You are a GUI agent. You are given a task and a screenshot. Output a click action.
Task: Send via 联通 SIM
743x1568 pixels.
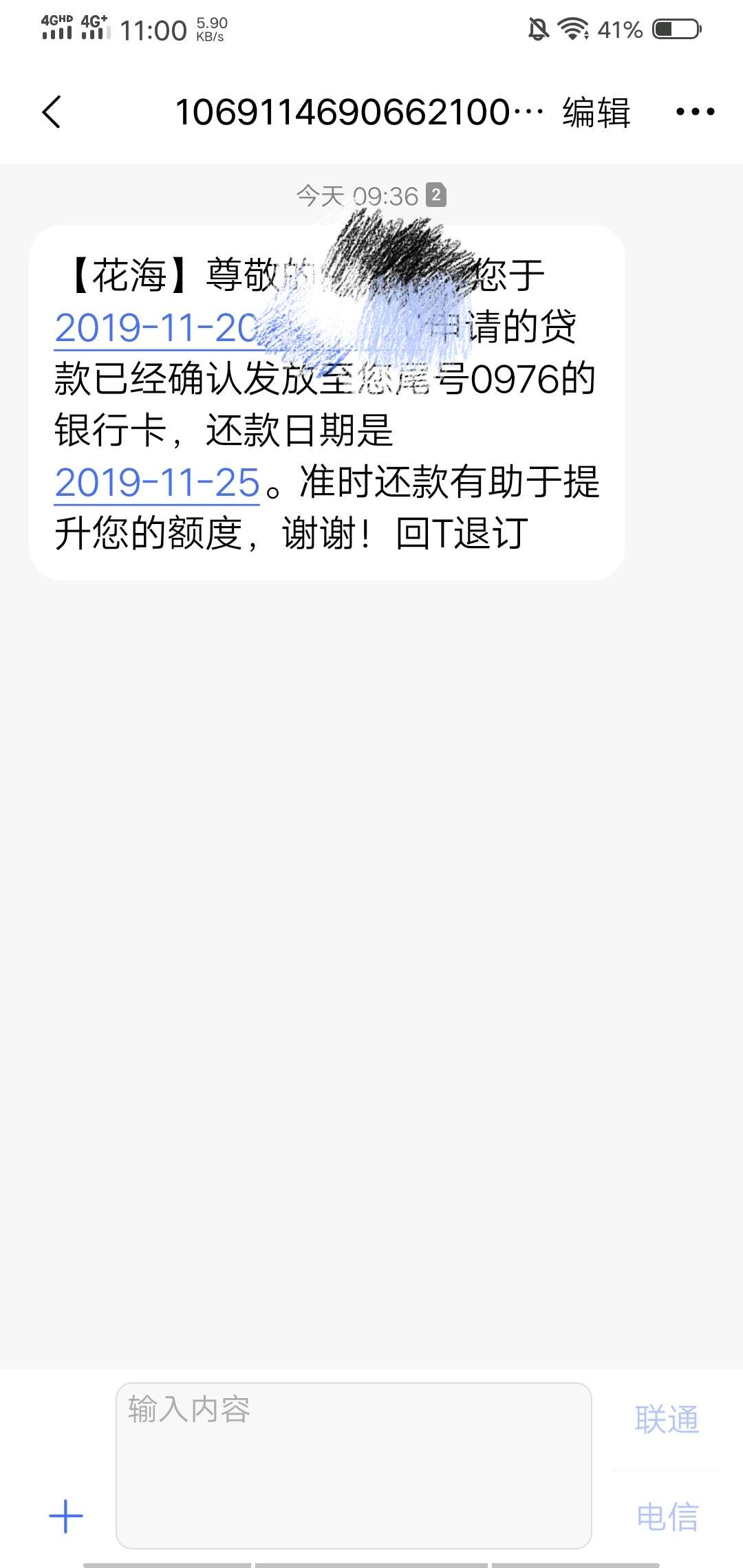pos(667,1419)
